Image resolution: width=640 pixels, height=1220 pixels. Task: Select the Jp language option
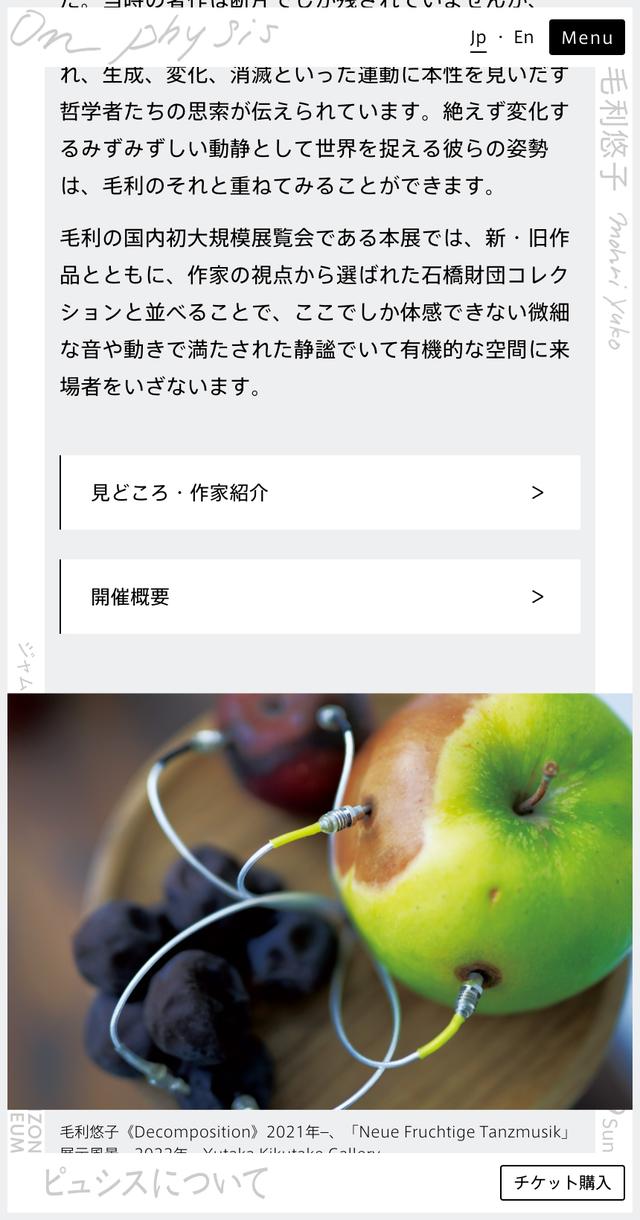coord(478,38)
